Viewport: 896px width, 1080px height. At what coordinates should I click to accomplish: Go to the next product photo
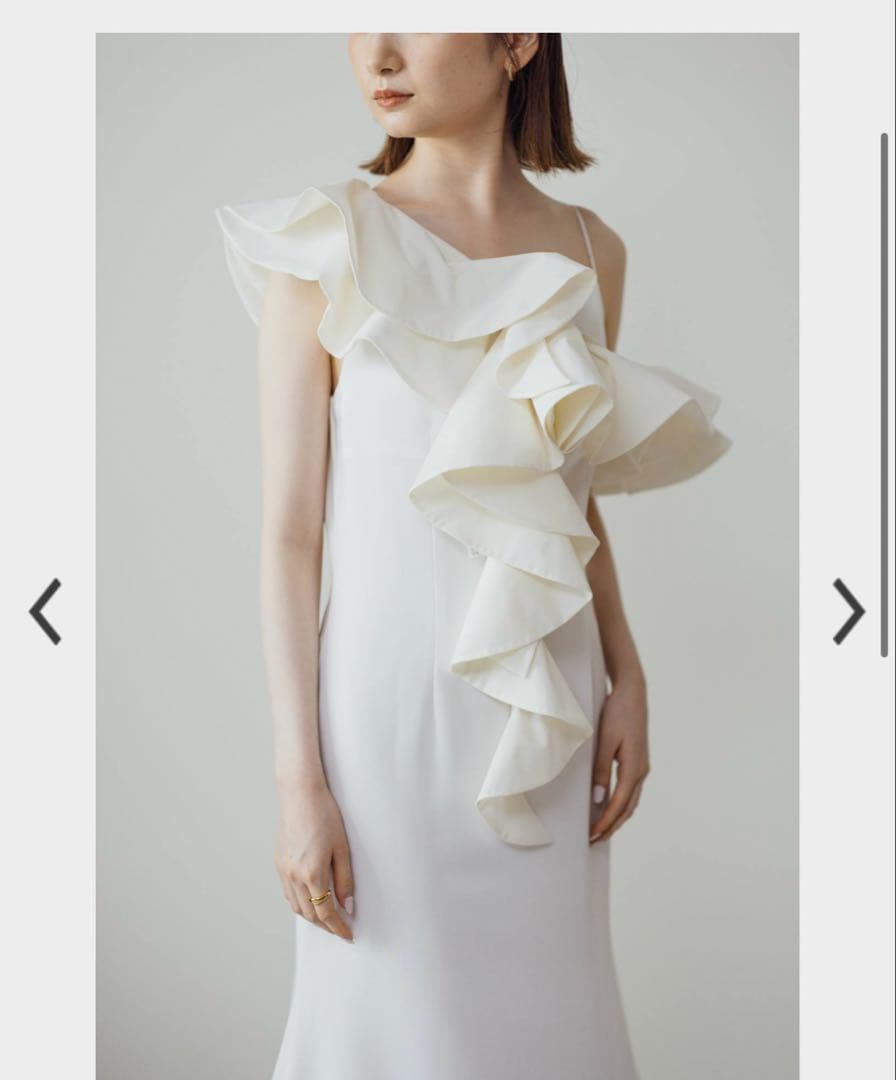click(848, 611)
